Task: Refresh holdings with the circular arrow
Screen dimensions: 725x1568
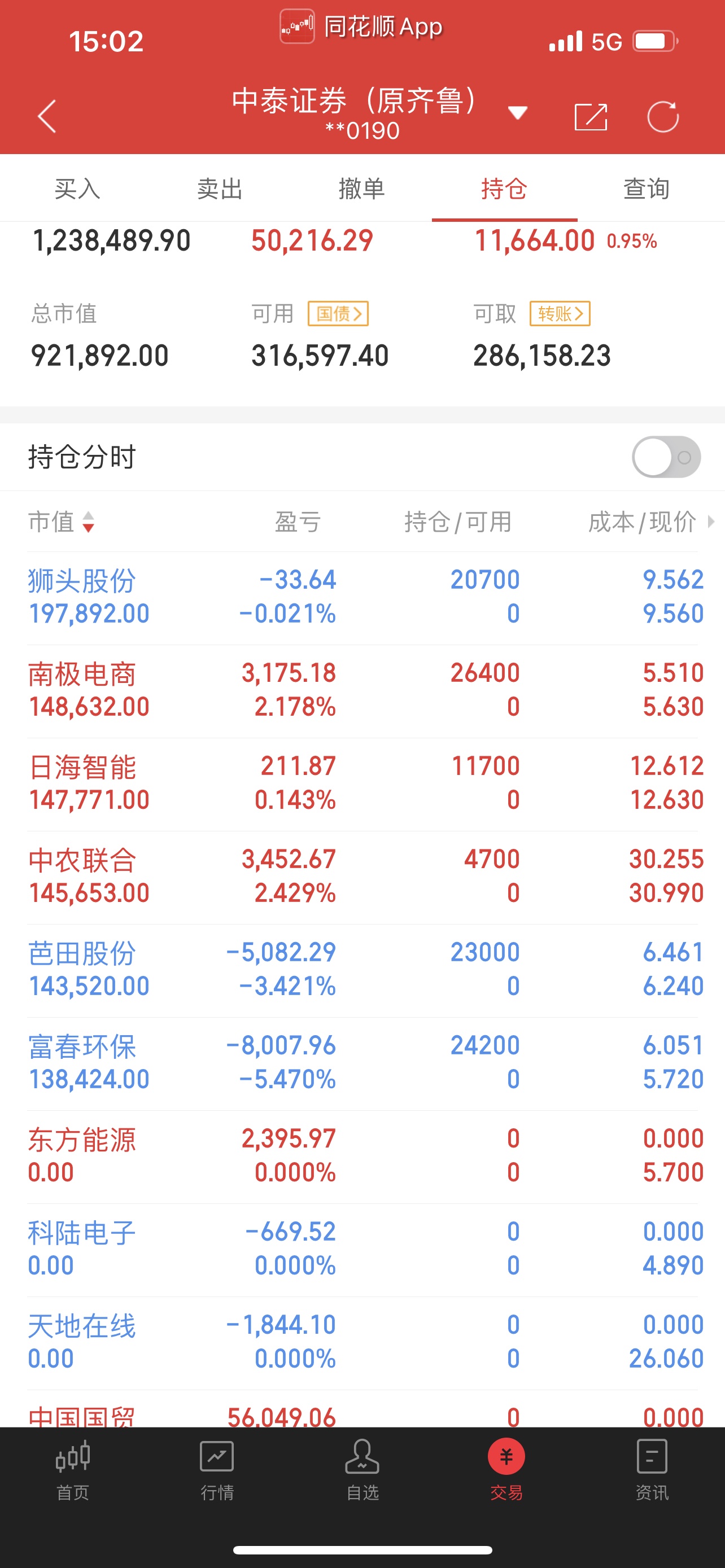Action: pyautogui.click(x=663, y=116)
